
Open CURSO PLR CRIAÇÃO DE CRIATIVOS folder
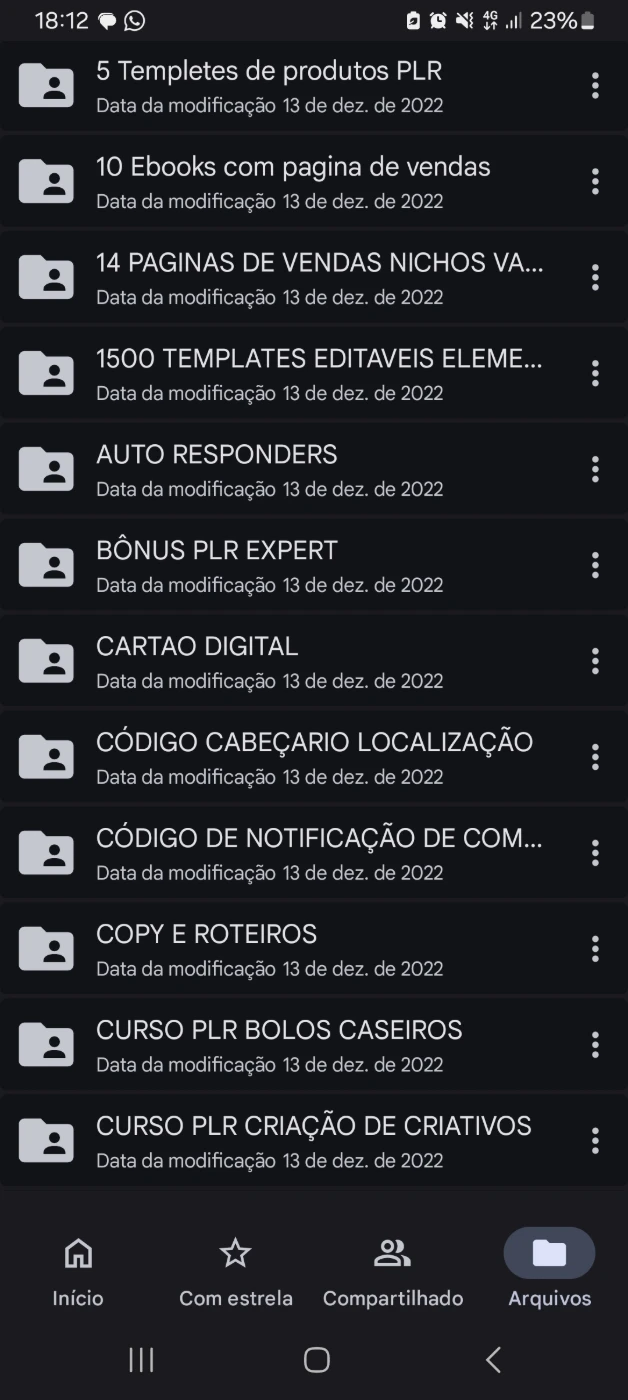[300, 1142]
